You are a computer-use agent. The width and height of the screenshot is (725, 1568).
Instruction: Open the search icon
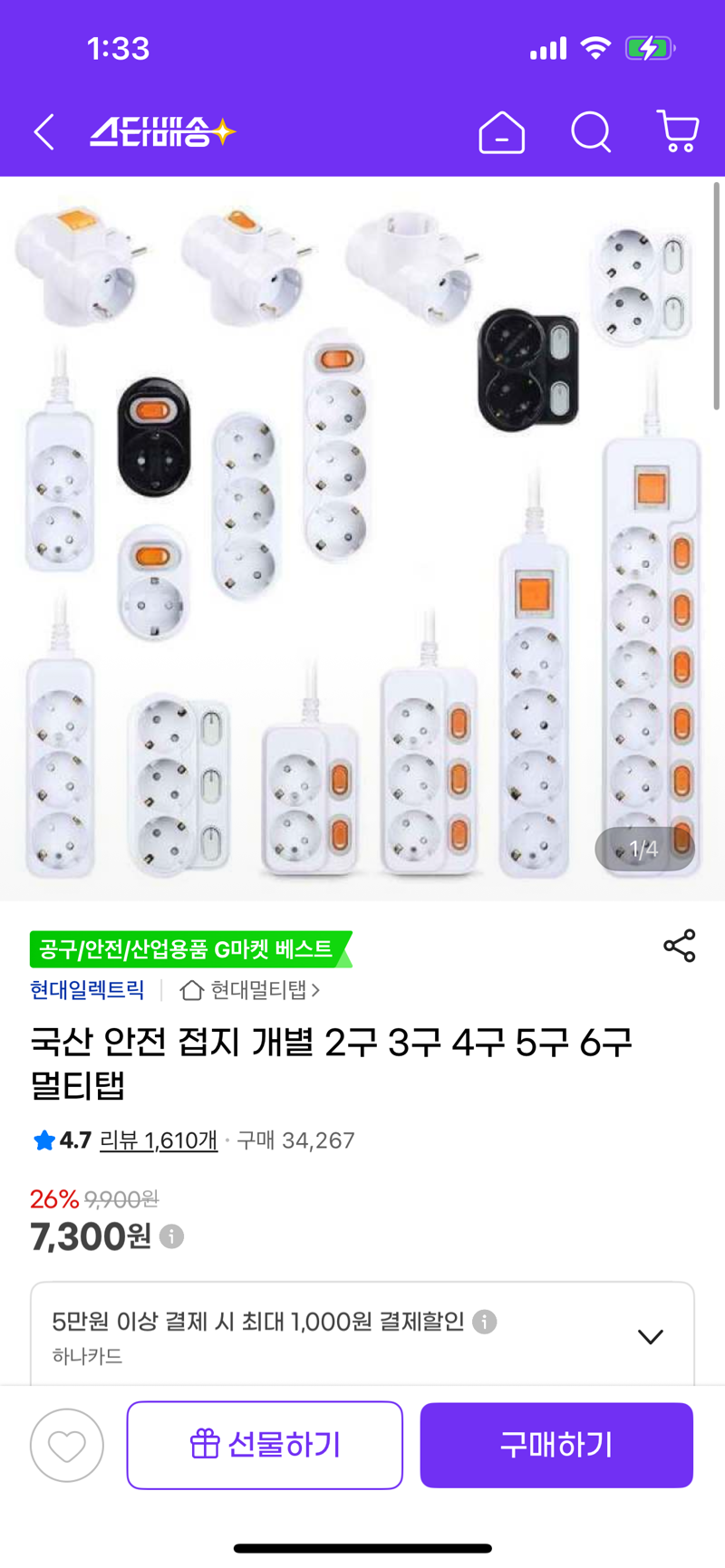[590, 132]
